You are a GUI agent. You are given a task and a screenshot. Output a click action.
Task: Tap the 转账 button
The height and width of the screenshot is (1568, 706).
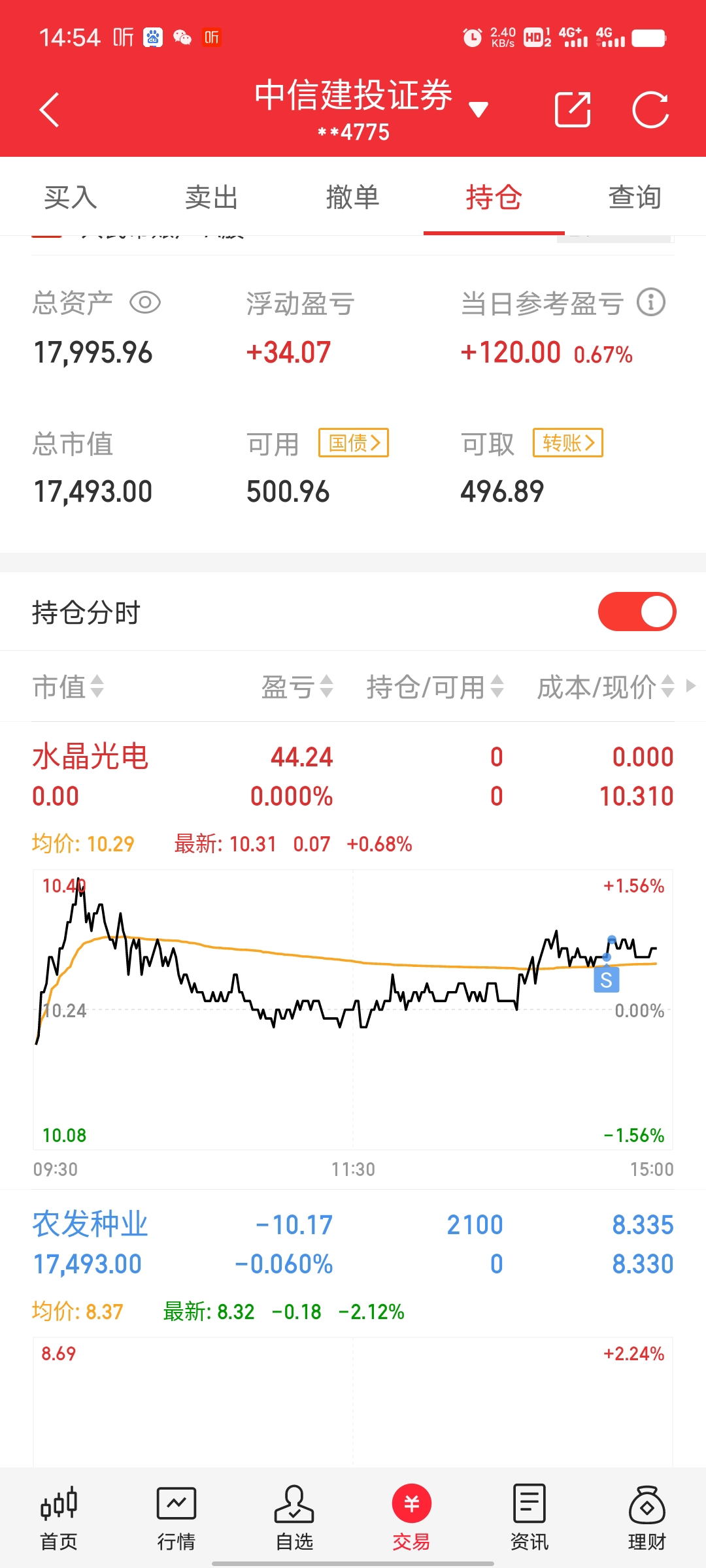click(568, 443)
